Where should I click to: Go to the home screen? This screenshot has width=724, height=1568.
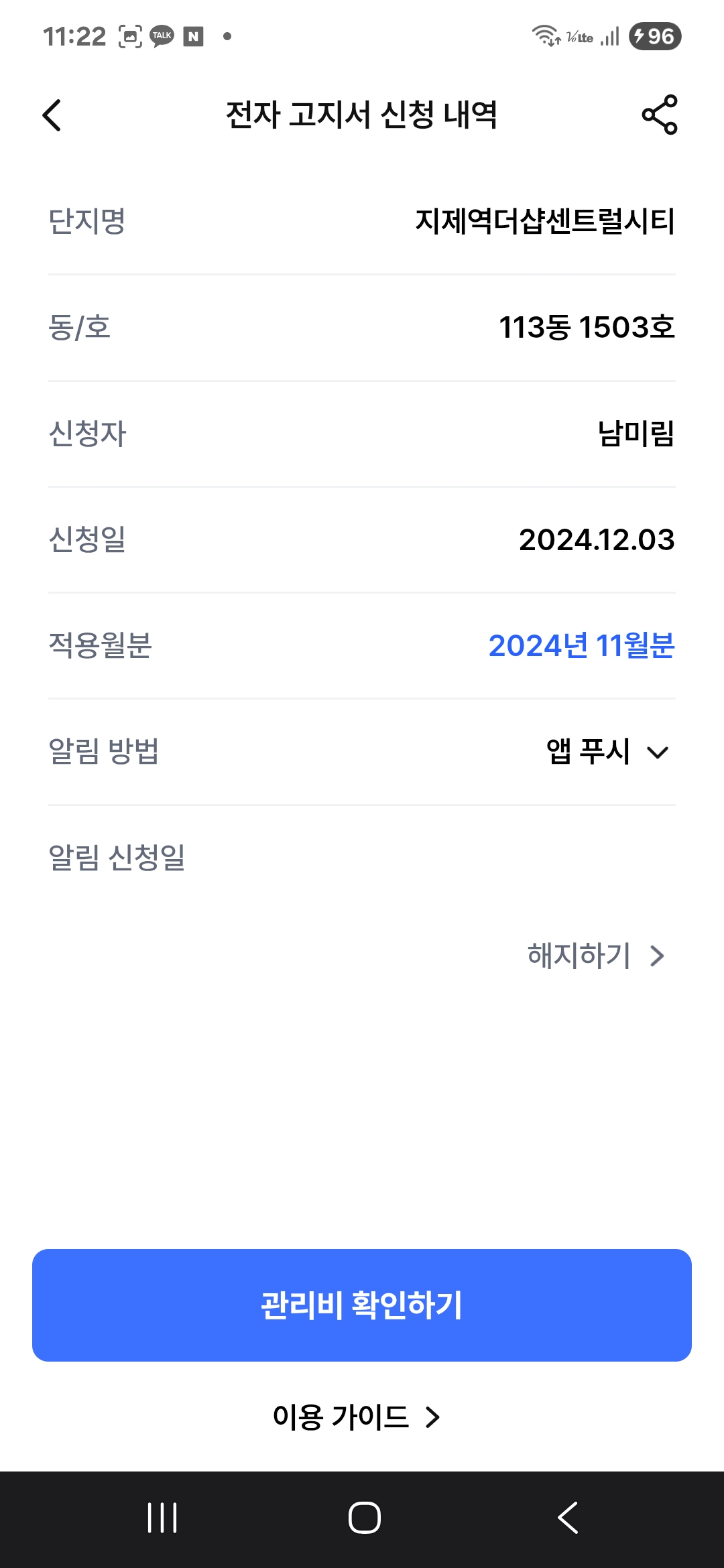tap(365, 1518)
